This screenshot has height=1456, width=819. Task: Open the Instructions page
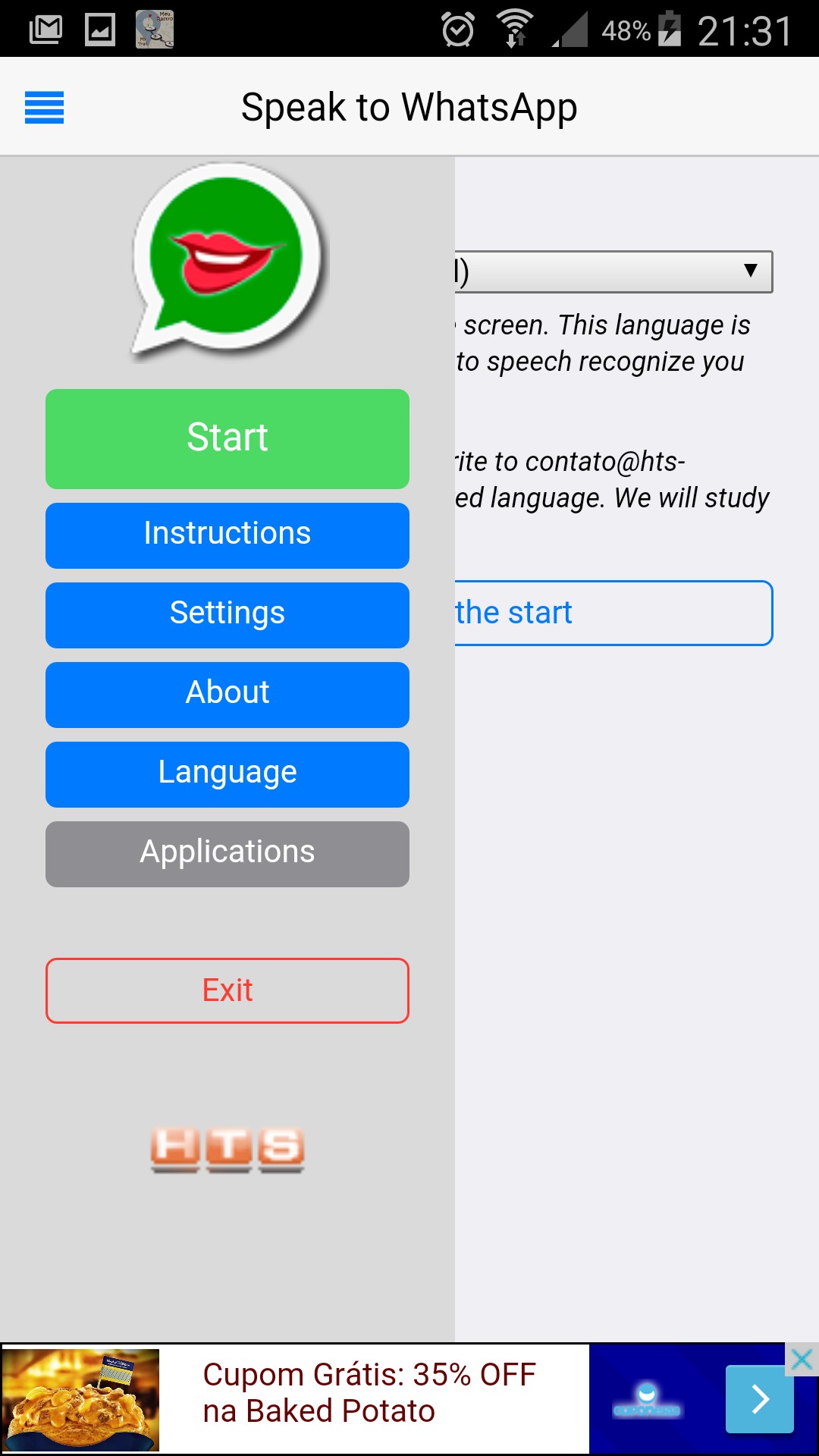(227, 535)
